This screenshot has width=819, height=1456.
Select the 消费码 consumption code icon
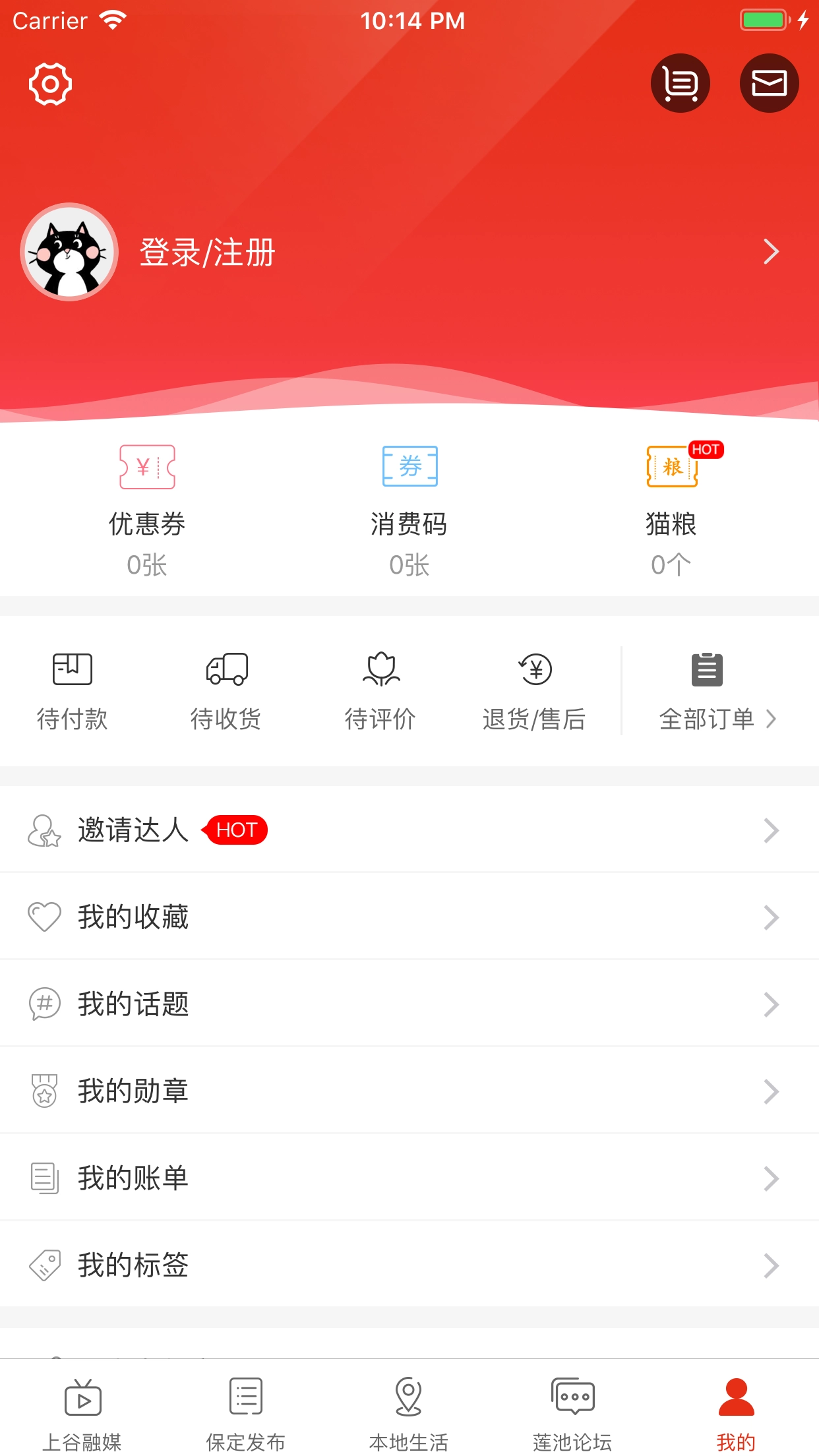[x=409, y=466]
